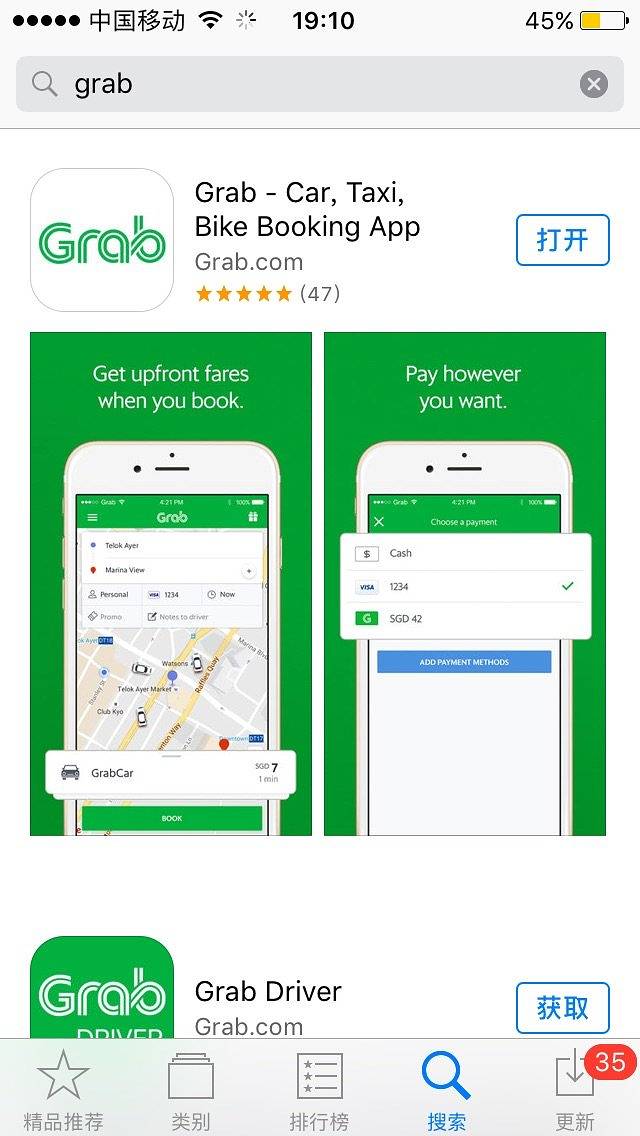Clear the search text with the X

click(593, 84)
